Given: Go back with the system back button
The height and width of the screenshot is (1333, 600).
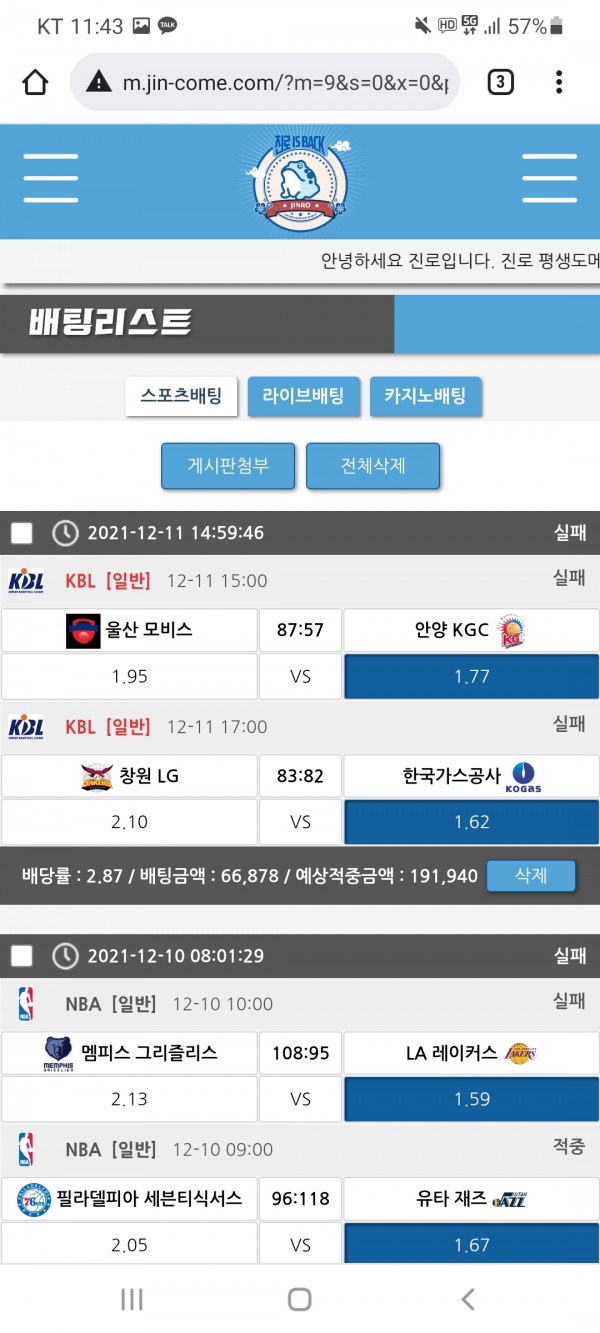Looking at the screenshot, I should tap(467, 1299).
